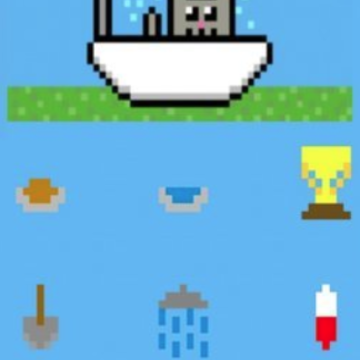Screen dimensions: 360x360
Task: Feed the pet with the food bowl
Action: tap(41, 195)
